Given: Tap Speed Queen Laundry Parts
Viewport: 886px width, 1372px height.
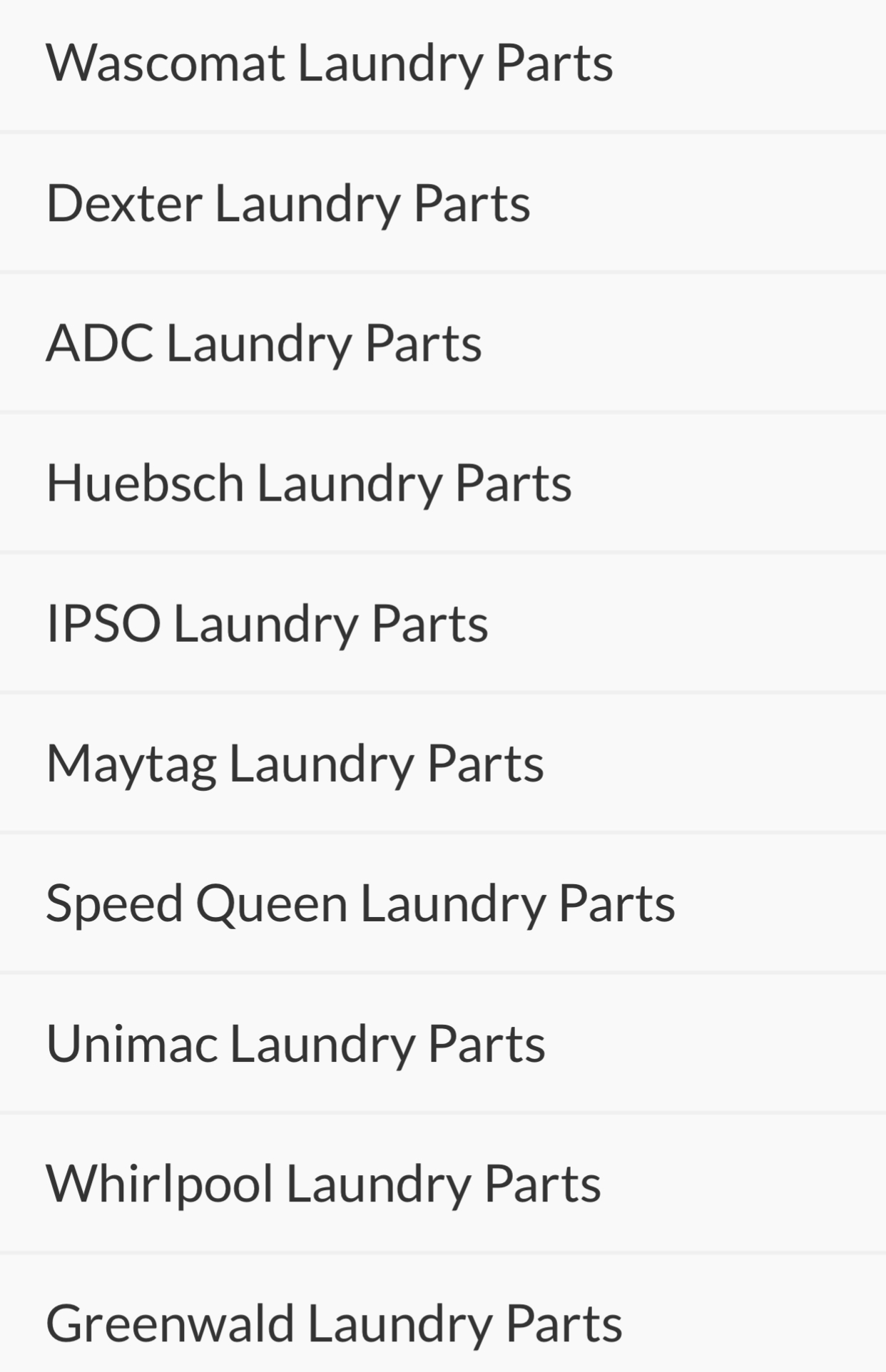Looking at the screenshot, I should [x=360, y=903].
